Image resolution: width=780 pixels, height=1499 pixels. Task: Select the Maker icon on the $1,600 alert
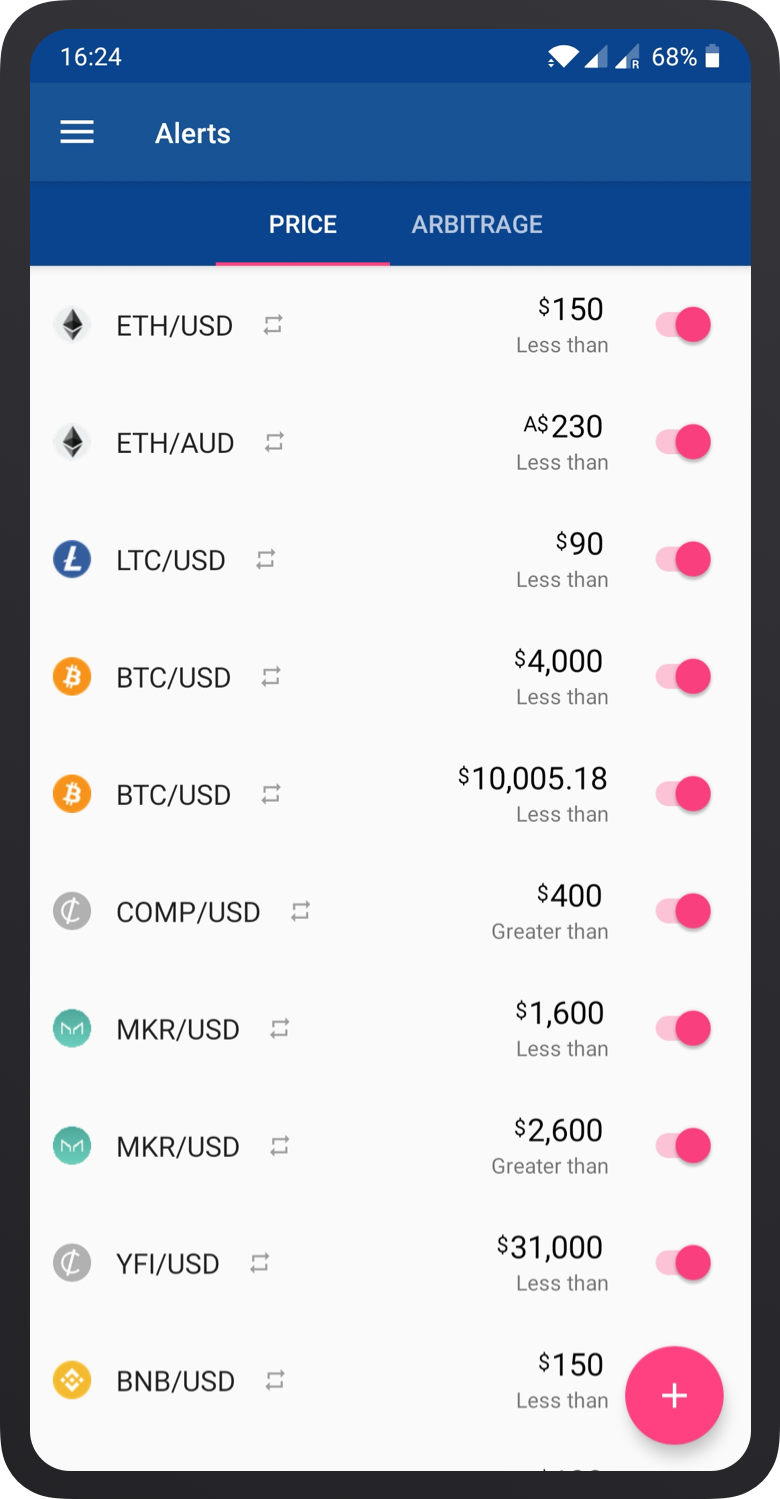pos(71,1028)
